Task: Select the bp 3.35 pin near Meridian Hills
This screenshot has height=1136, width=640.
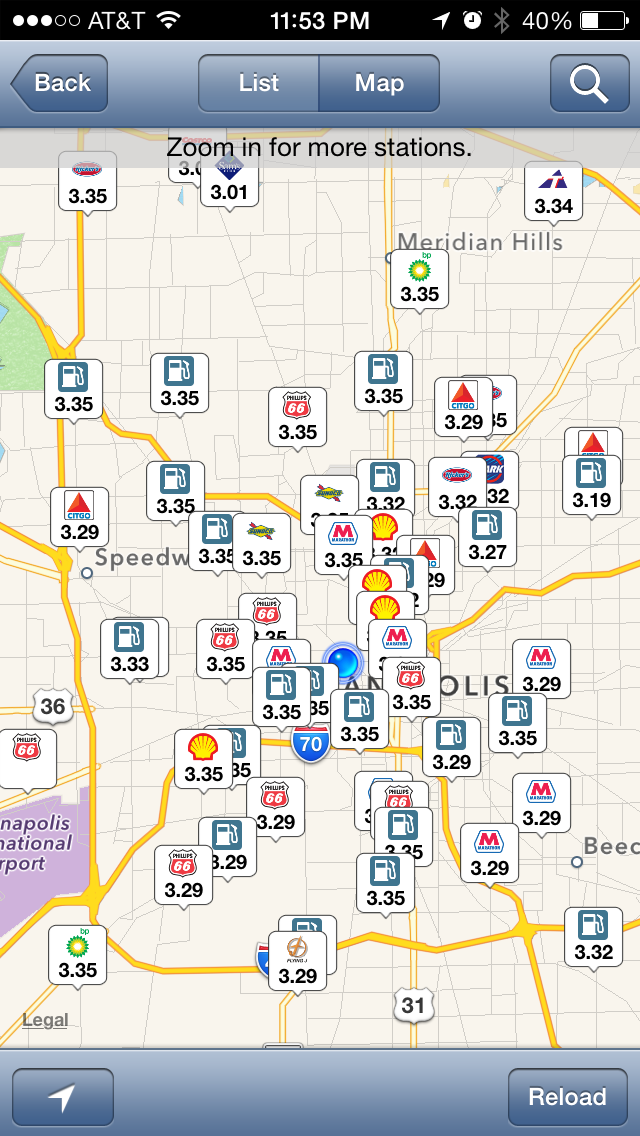Action: point(420,280)
